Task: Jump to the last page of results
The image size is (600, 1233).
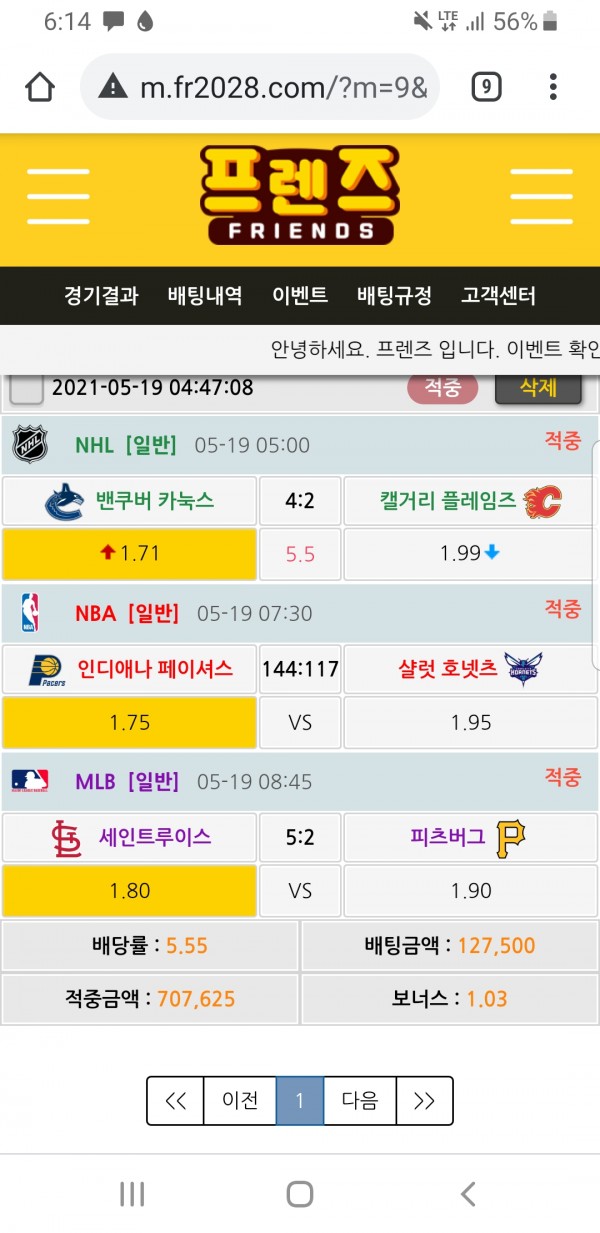Action: click(424, 1101)
